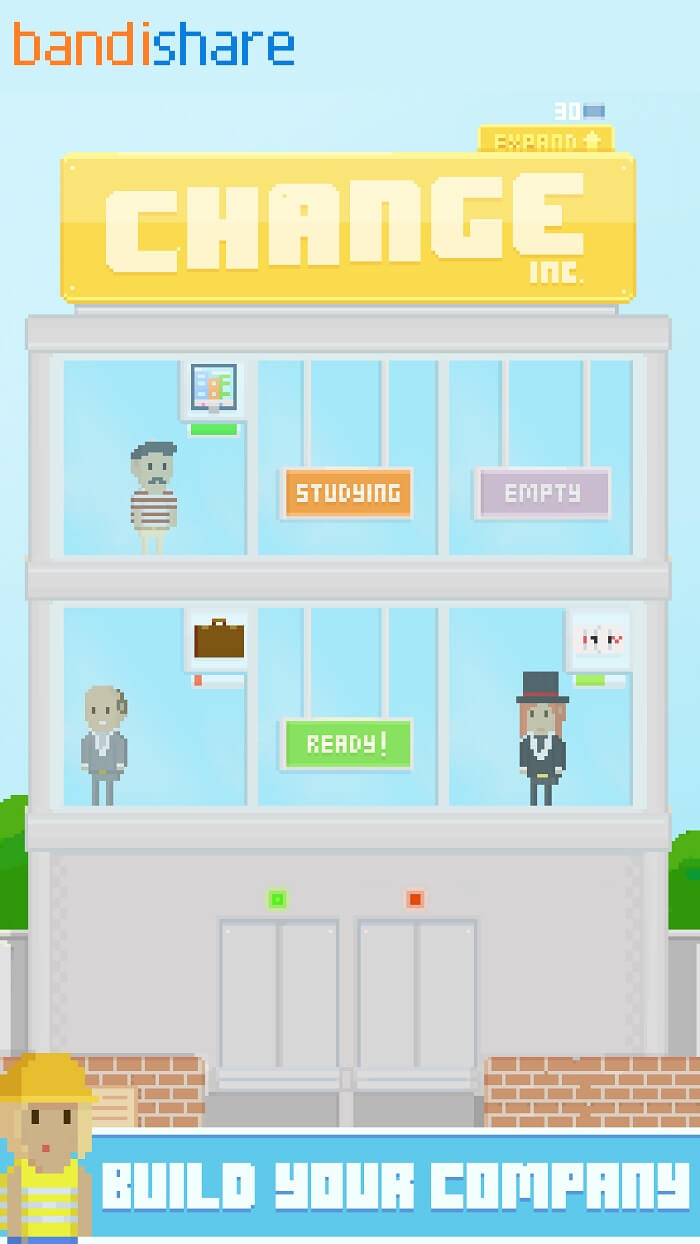The height and width of the screenshot is (1244, 700).
Task: Select the Empty office slot
Action: point(542,493)
